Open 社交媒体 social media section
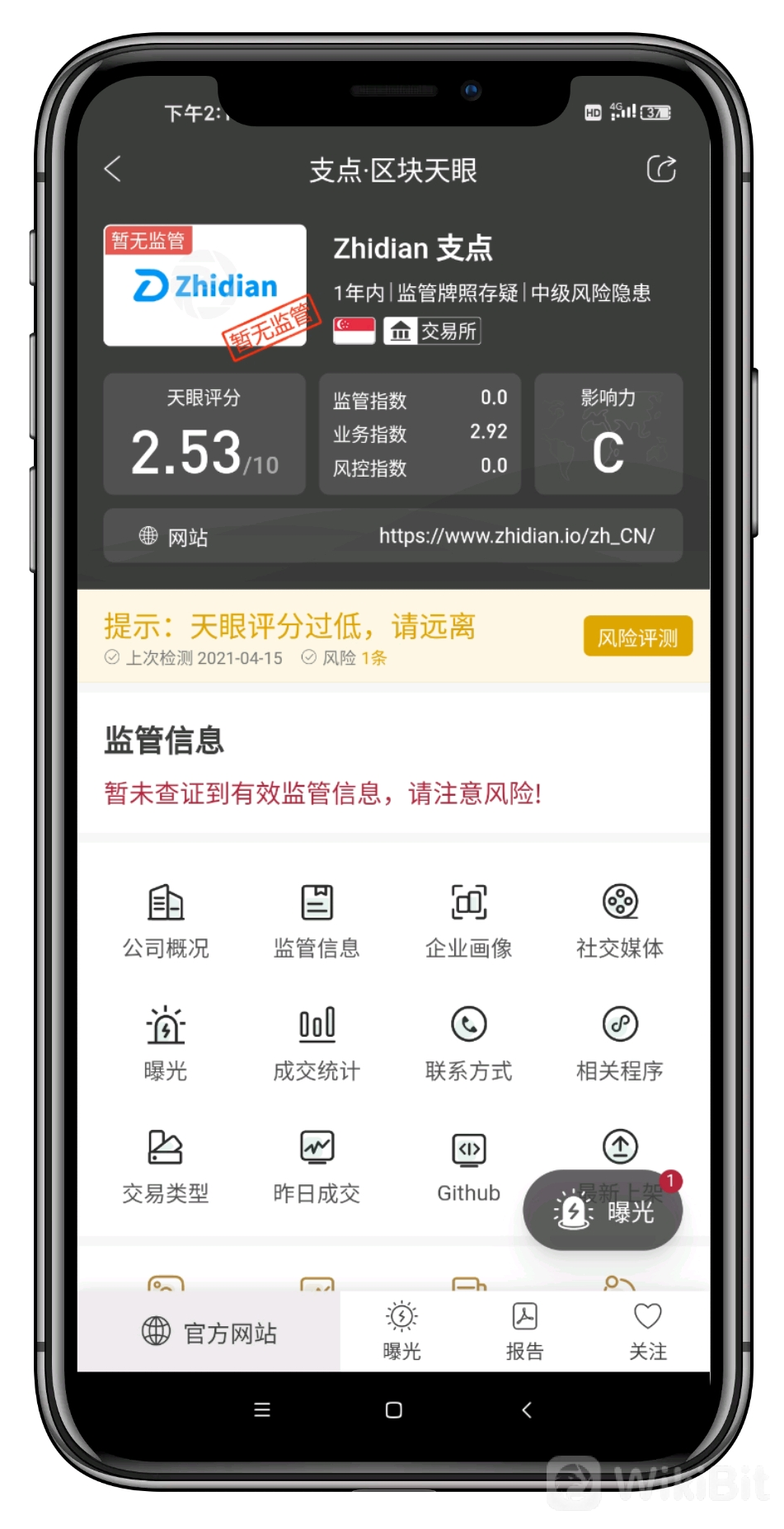 coord(620,920)
